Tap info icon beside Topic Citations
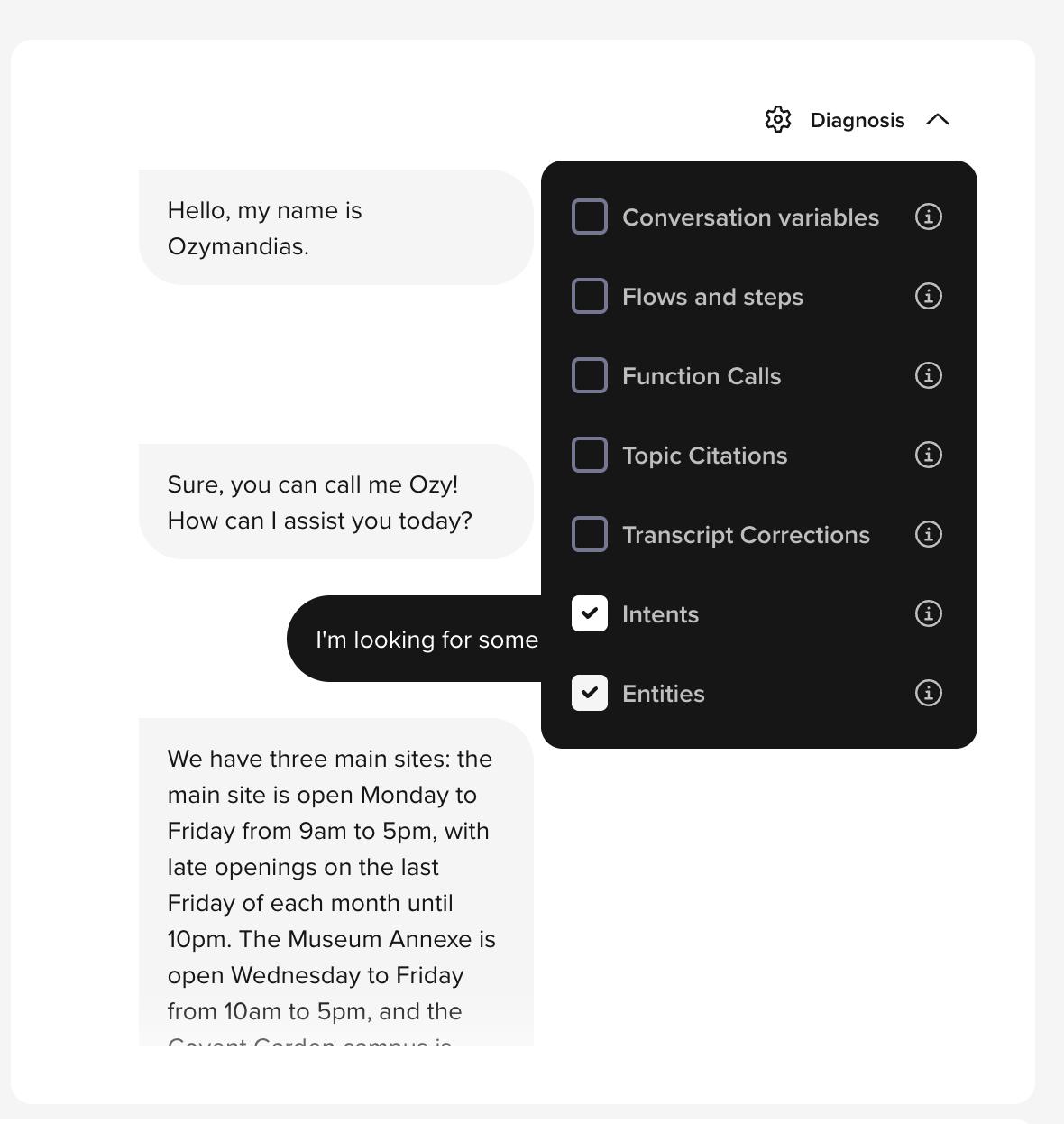1064x1124 pixels. tap(928, 456)
